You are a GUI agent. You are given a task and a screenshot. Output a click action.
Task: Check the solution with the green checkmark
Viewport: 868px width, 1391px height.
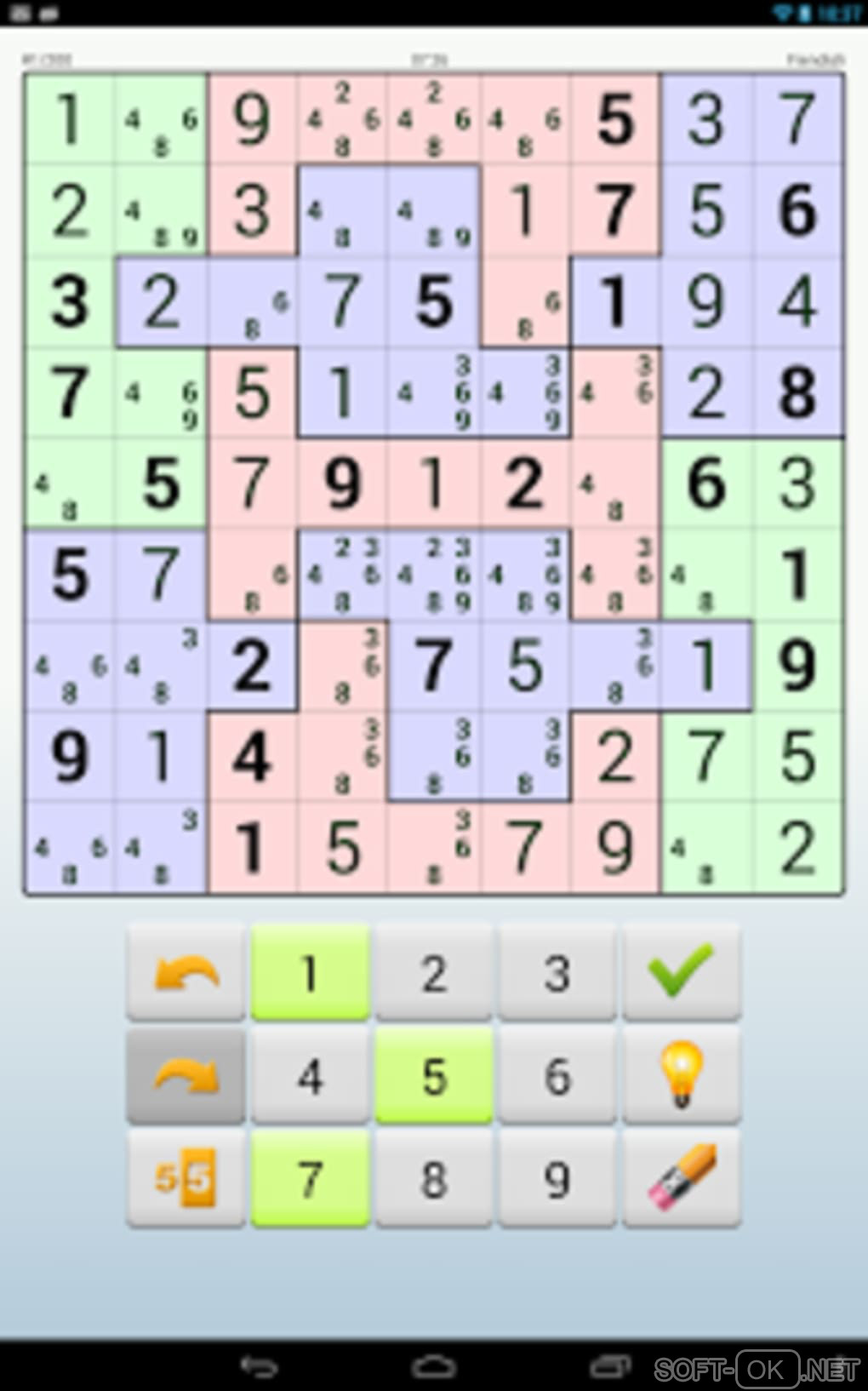[x=681, y=972]
